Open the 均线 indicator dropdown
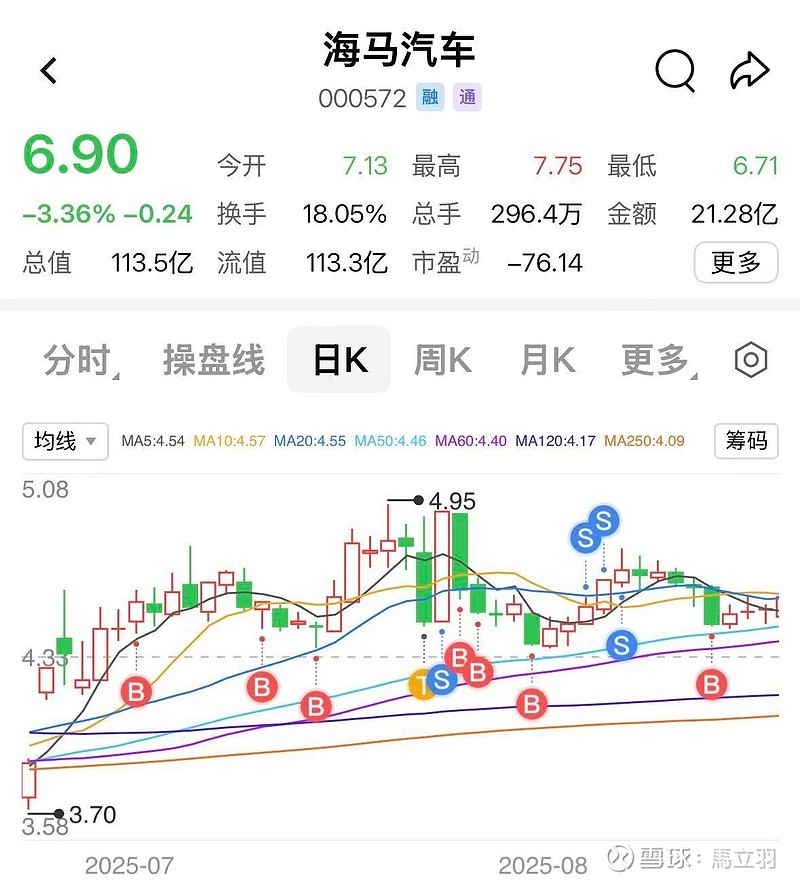The width and height of the screenshot is (800, 883). tap(65, 441)
